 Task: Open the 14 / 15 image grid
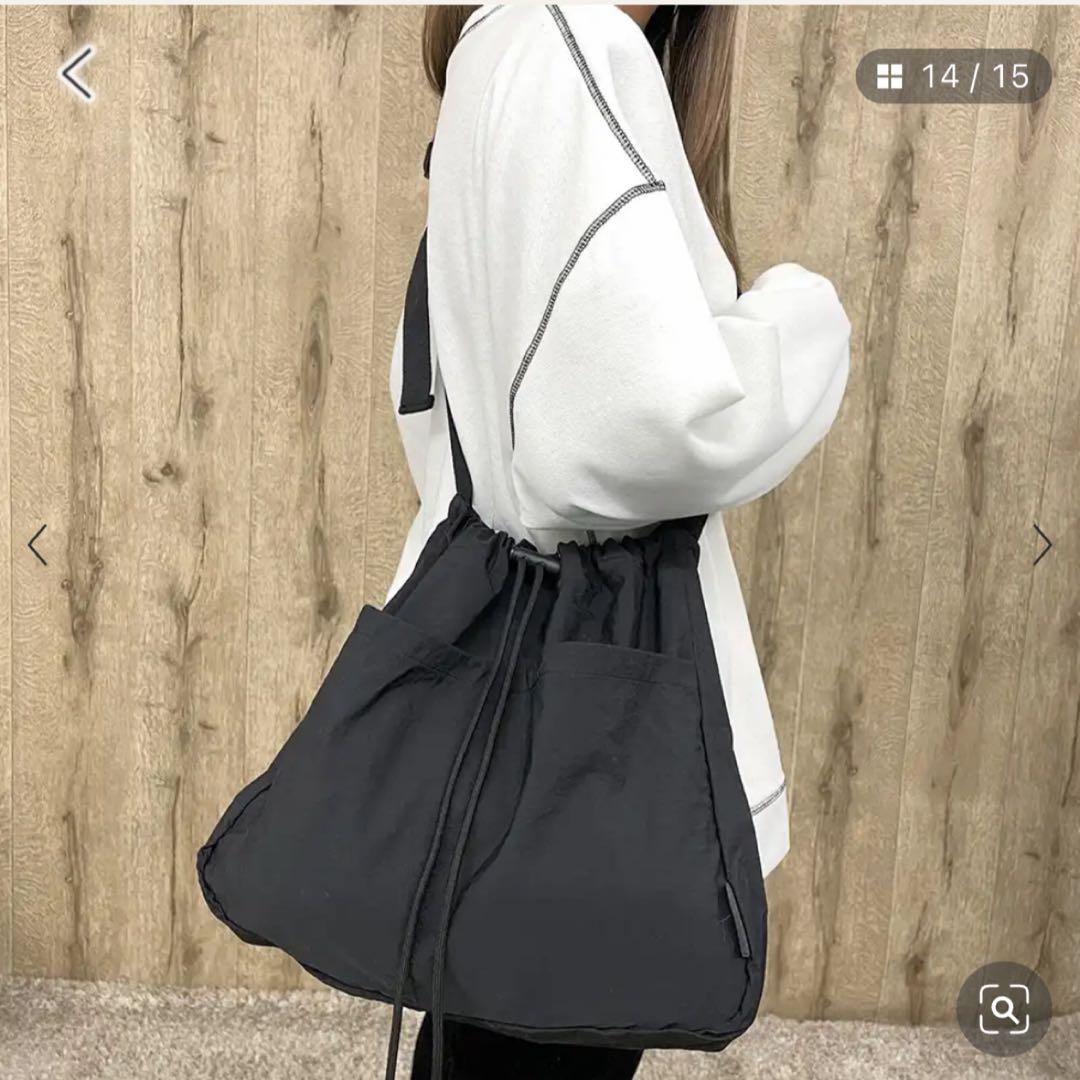point(953,77)
